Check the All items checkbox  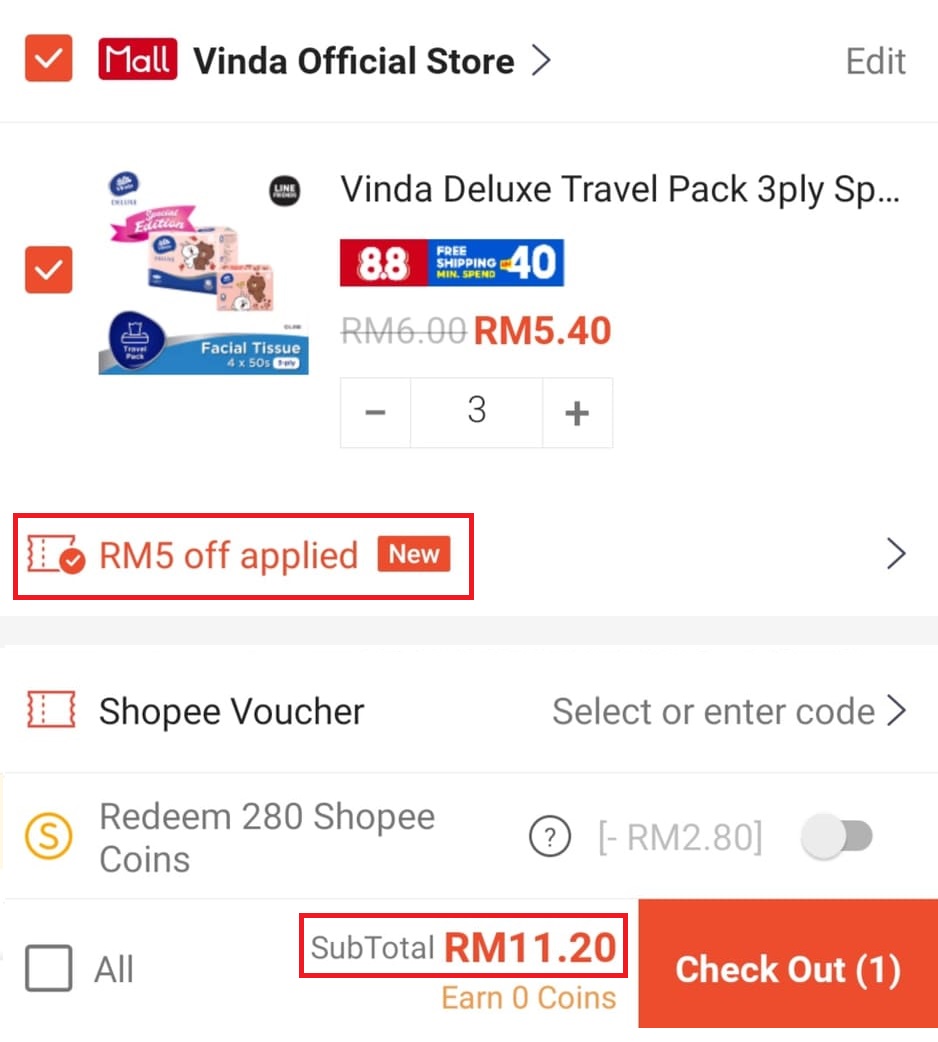pyautogui.click(x=48, y=968)
